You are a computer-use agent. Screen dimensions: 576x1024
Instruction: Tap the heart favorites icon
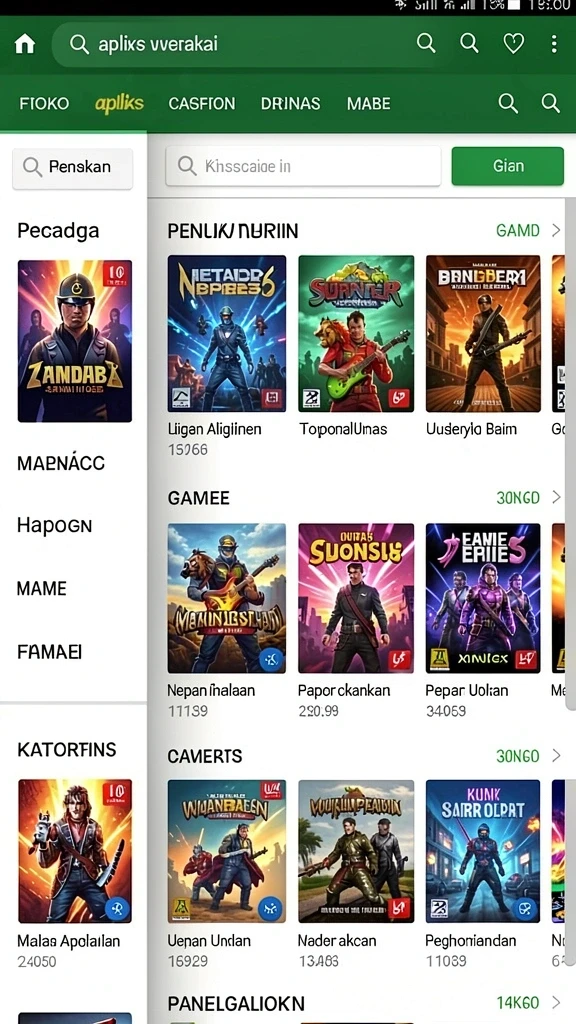tap(513, 44)
